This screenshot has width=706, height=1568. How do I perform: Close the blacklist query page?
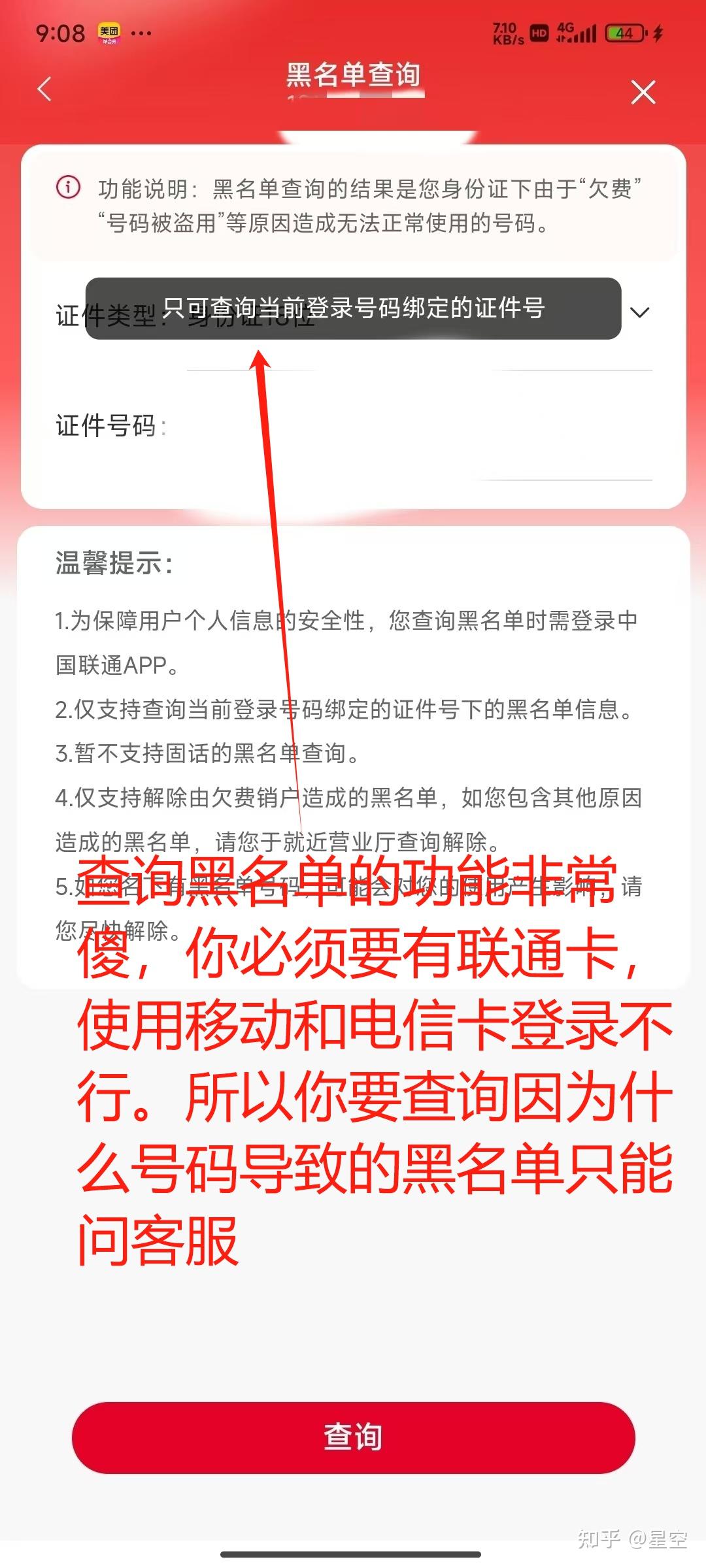tap(643, 92)
